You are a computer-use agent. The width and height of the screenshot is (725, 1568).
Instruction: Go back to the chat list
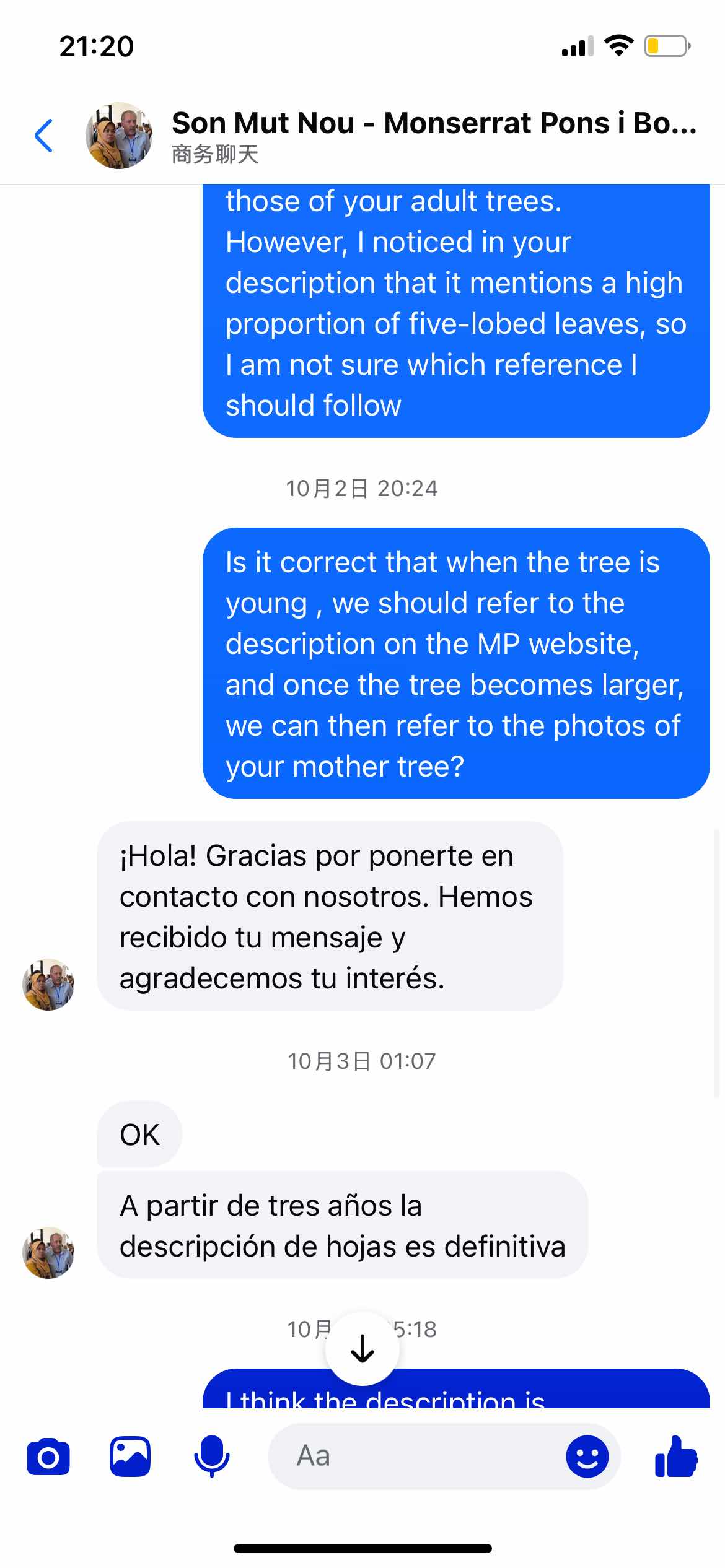43,136
